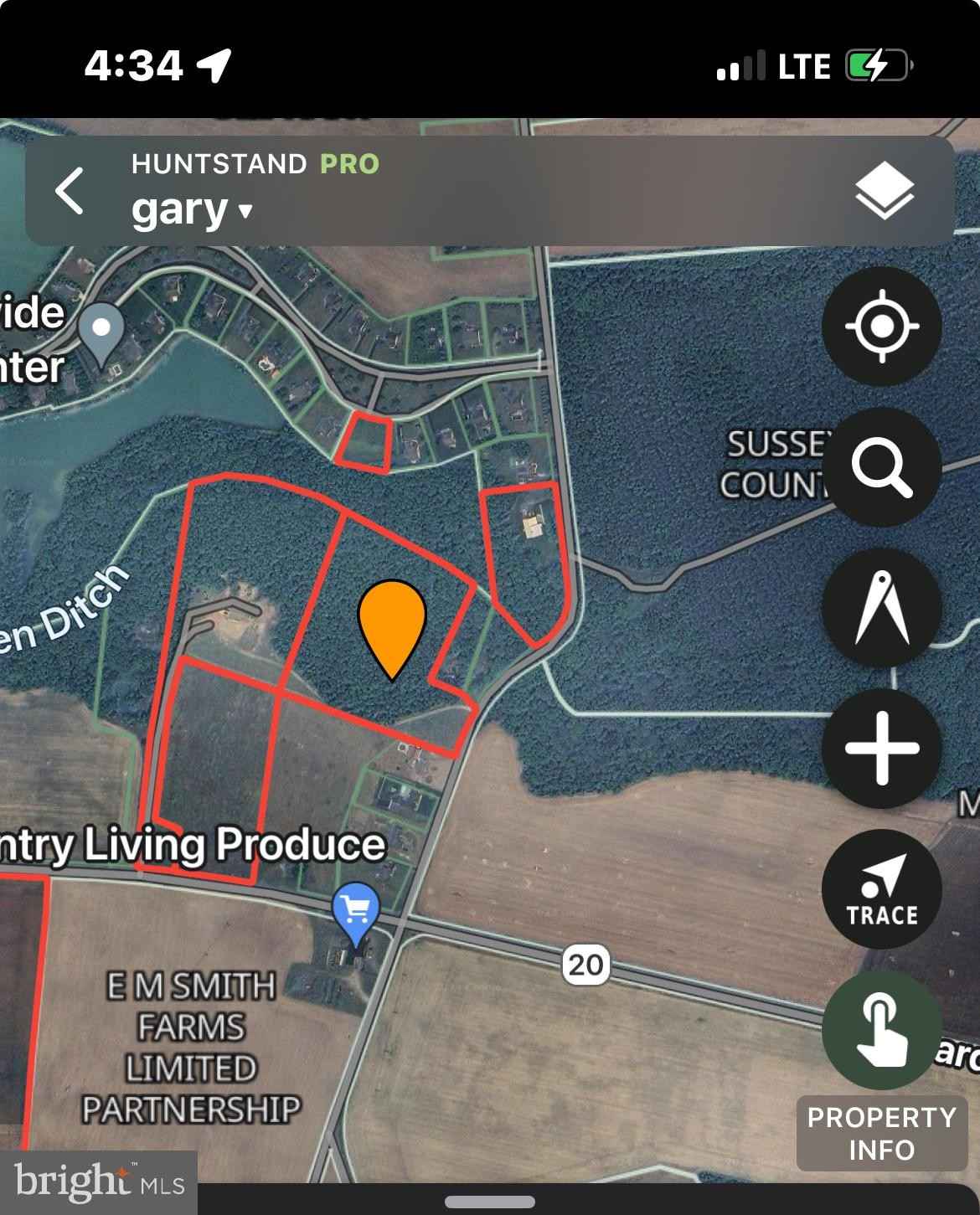Select the orange map pin marker
Image resolution: width=980 pixels, height=1215 pixels.
[x=391, y=624]
